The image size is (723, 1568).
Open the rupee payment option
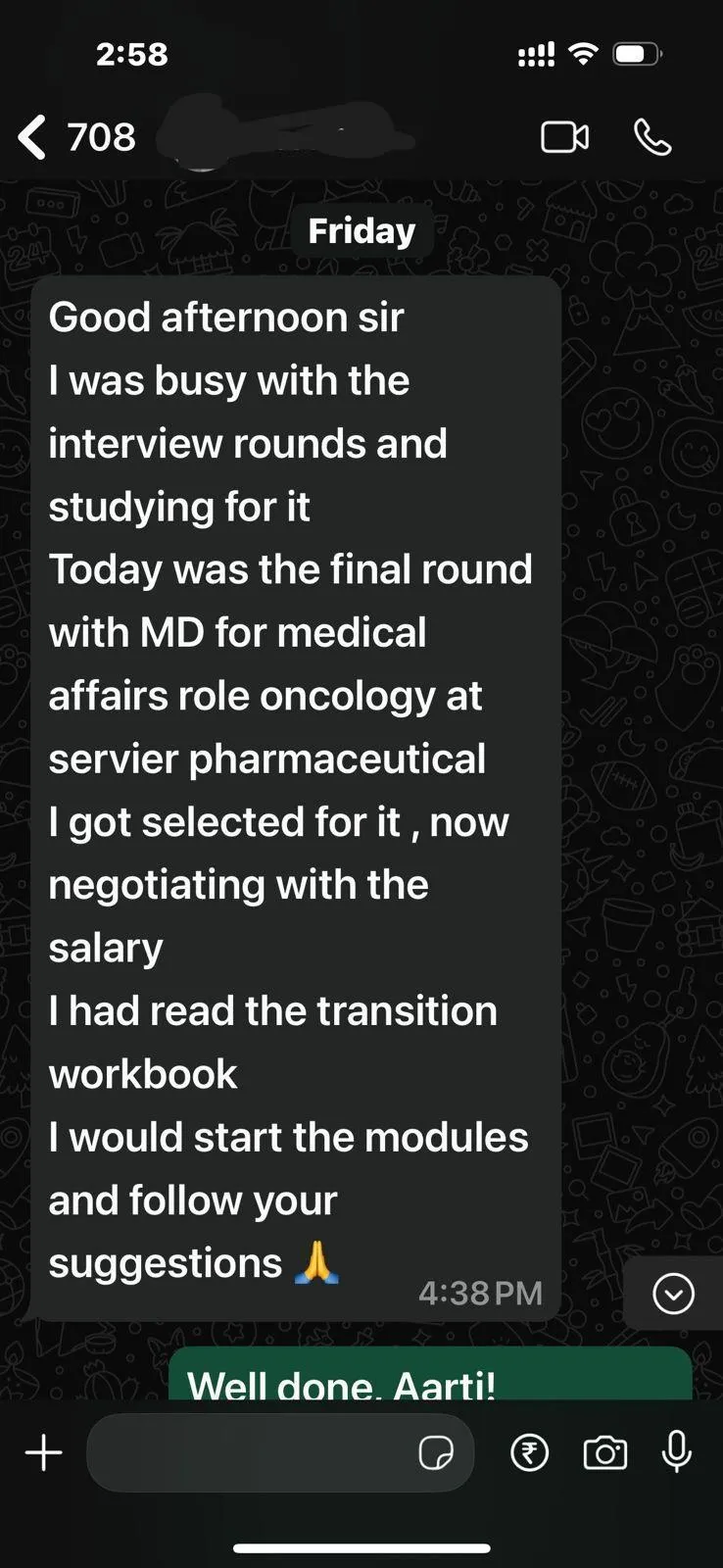[530, 1452]
